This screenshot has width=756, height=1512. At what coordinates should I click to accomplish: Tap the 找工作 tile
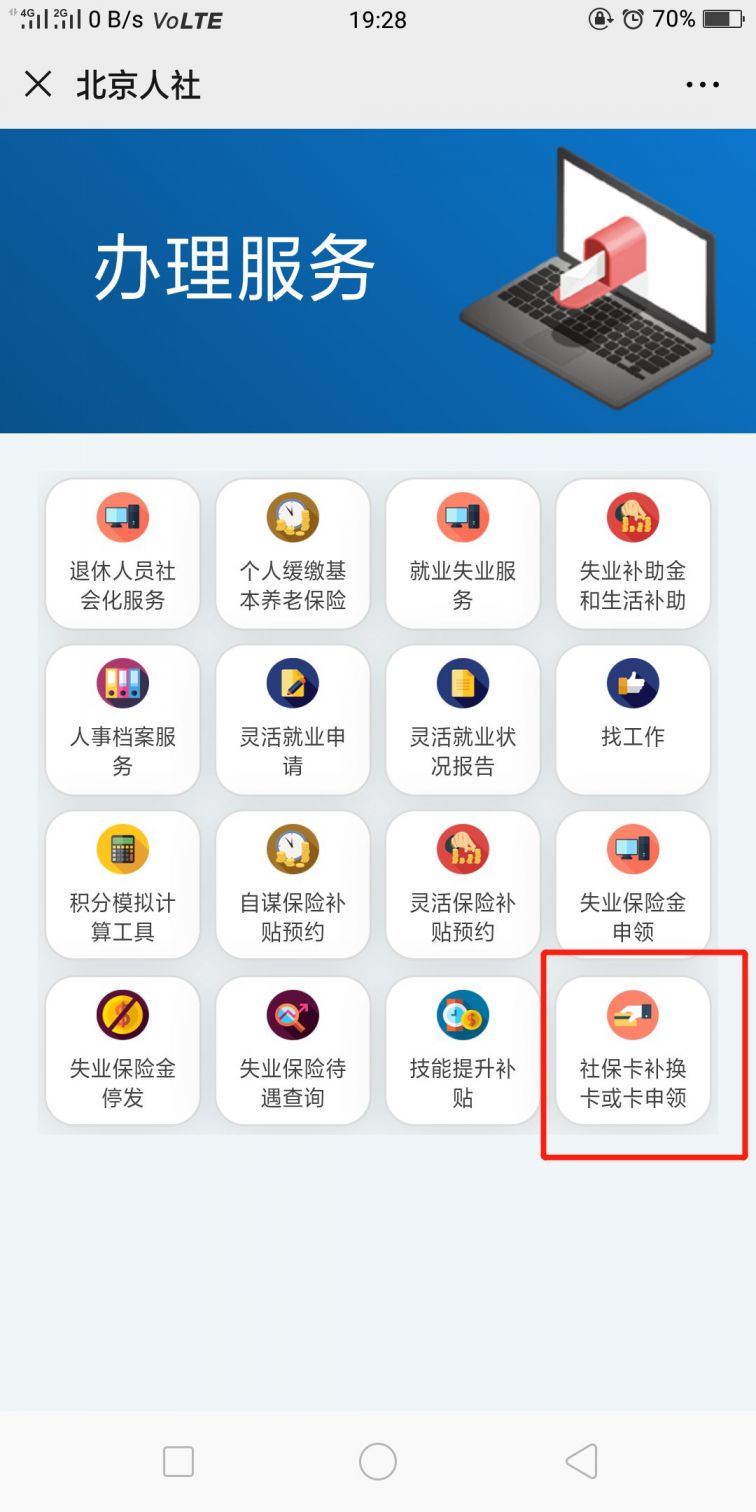pos(633,720)
